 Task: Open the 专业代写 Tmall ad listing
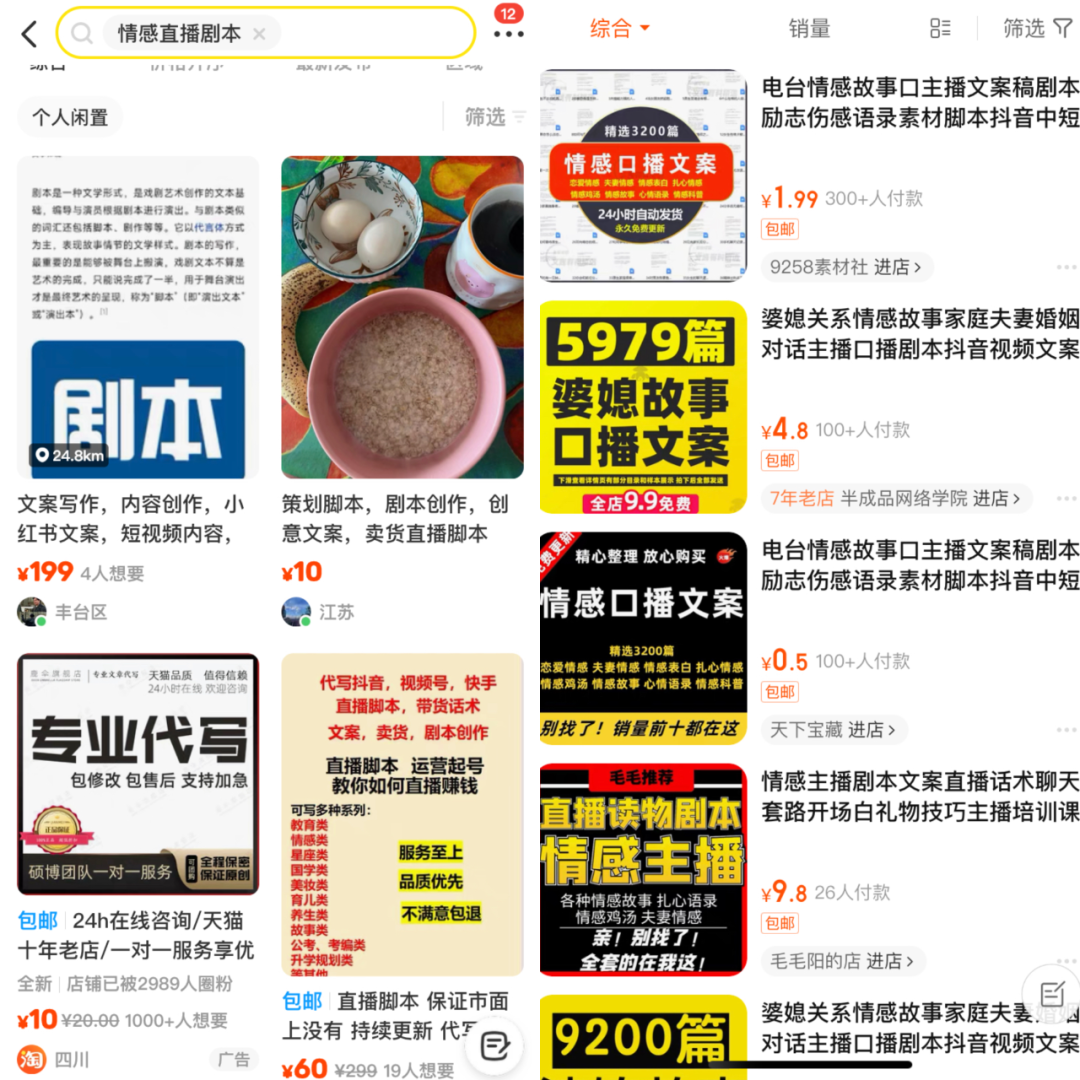click(x=138, y=774)
